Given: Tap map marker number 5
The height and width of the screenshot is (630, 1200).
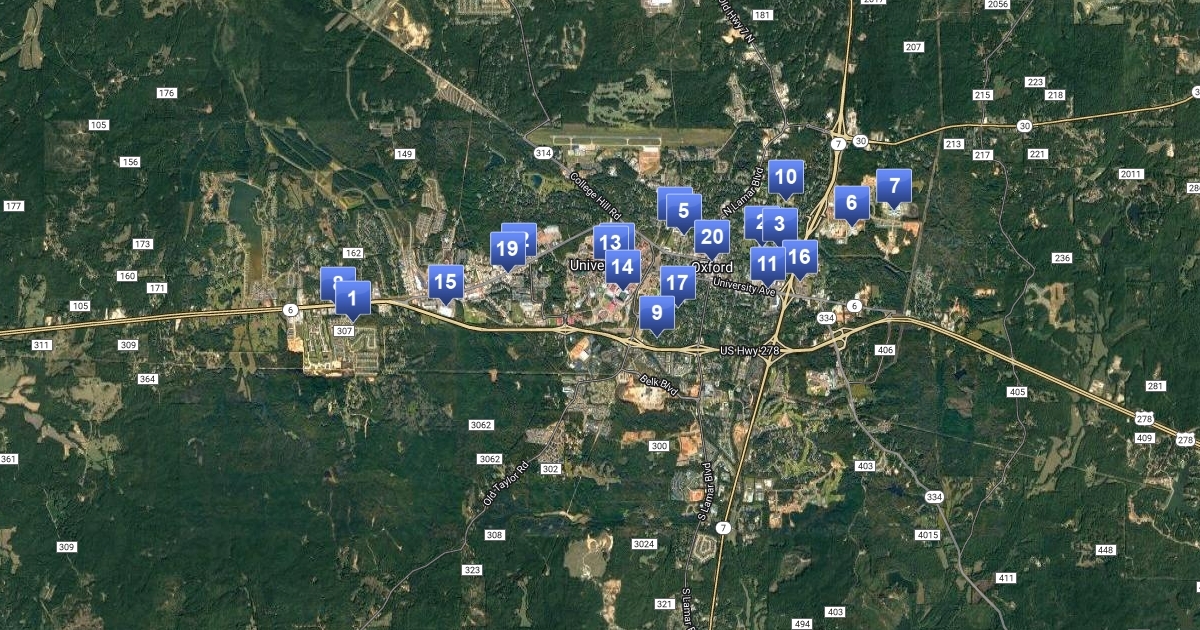Looking at the screenshot, I should click(684, 211).
